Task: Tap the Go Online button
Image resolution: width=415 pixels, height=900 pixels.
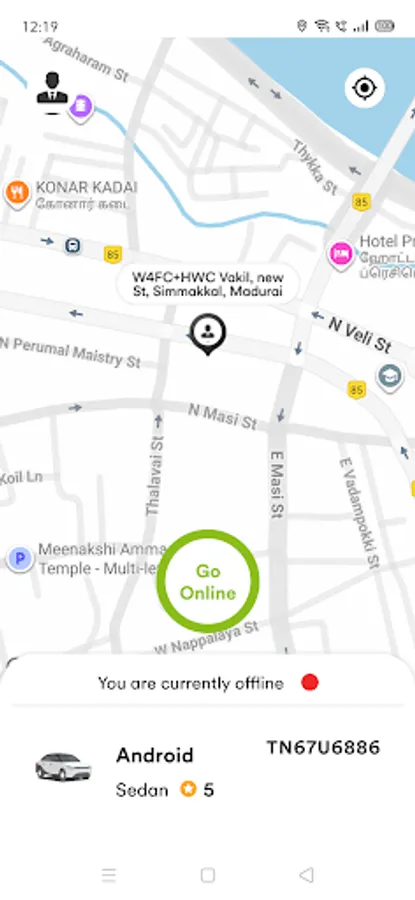Action: [208, 581]
